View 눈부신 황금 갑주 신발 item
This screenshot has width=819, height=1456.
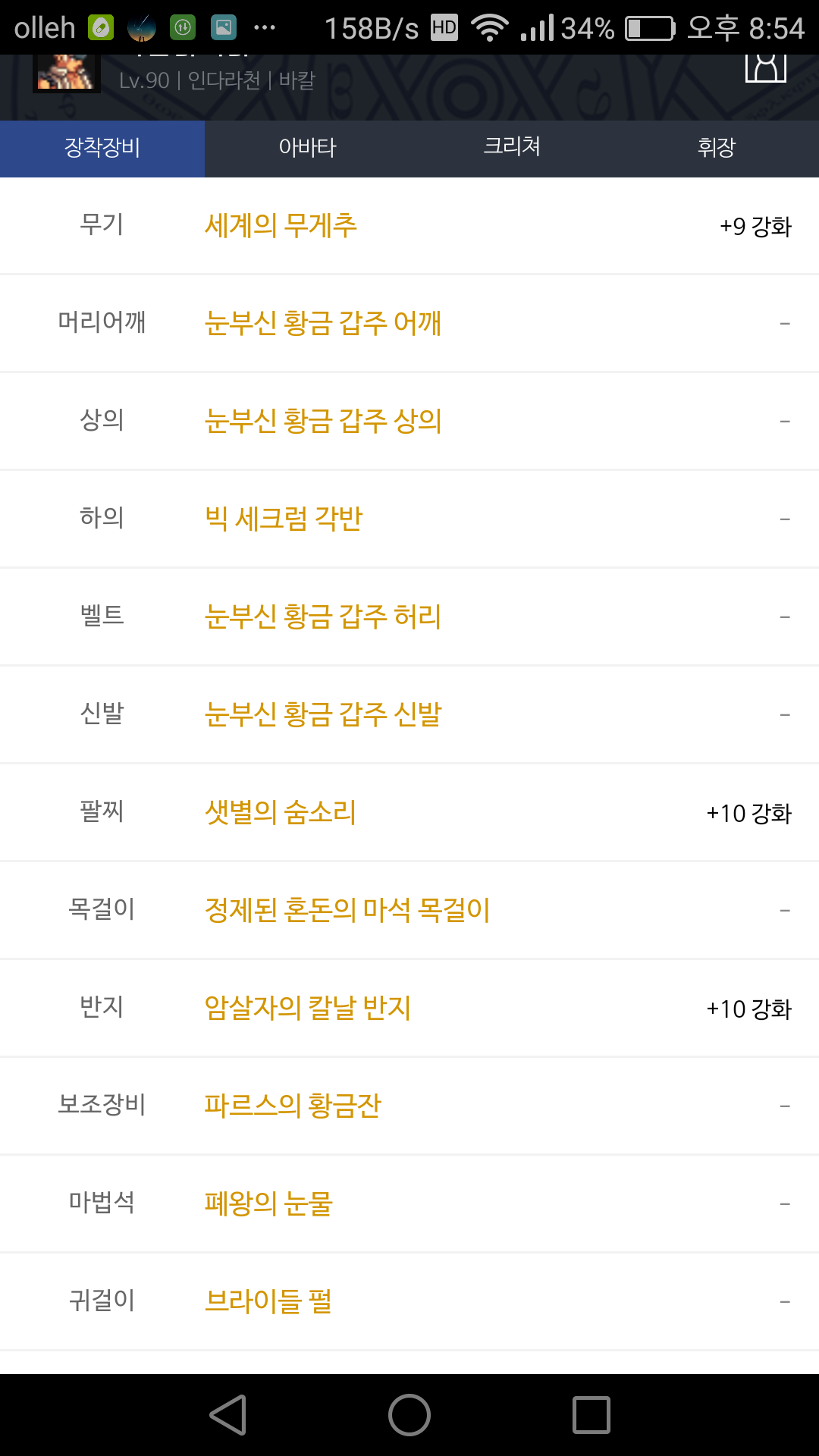(x=323, y=715)
